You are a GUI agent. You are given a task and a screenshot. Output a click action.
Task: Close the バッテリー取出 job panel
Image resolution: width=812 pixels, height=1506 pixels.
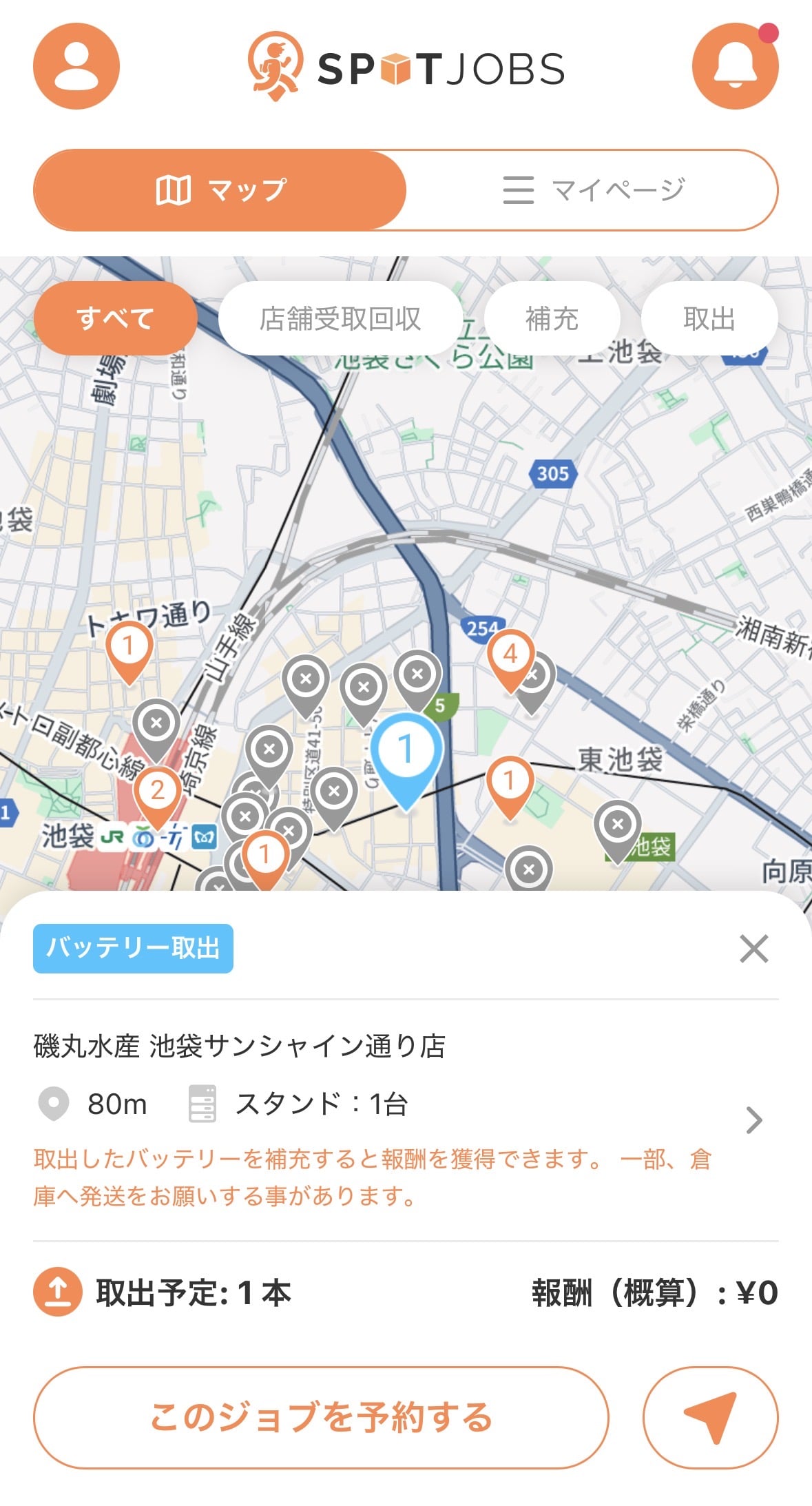[753, 949]
